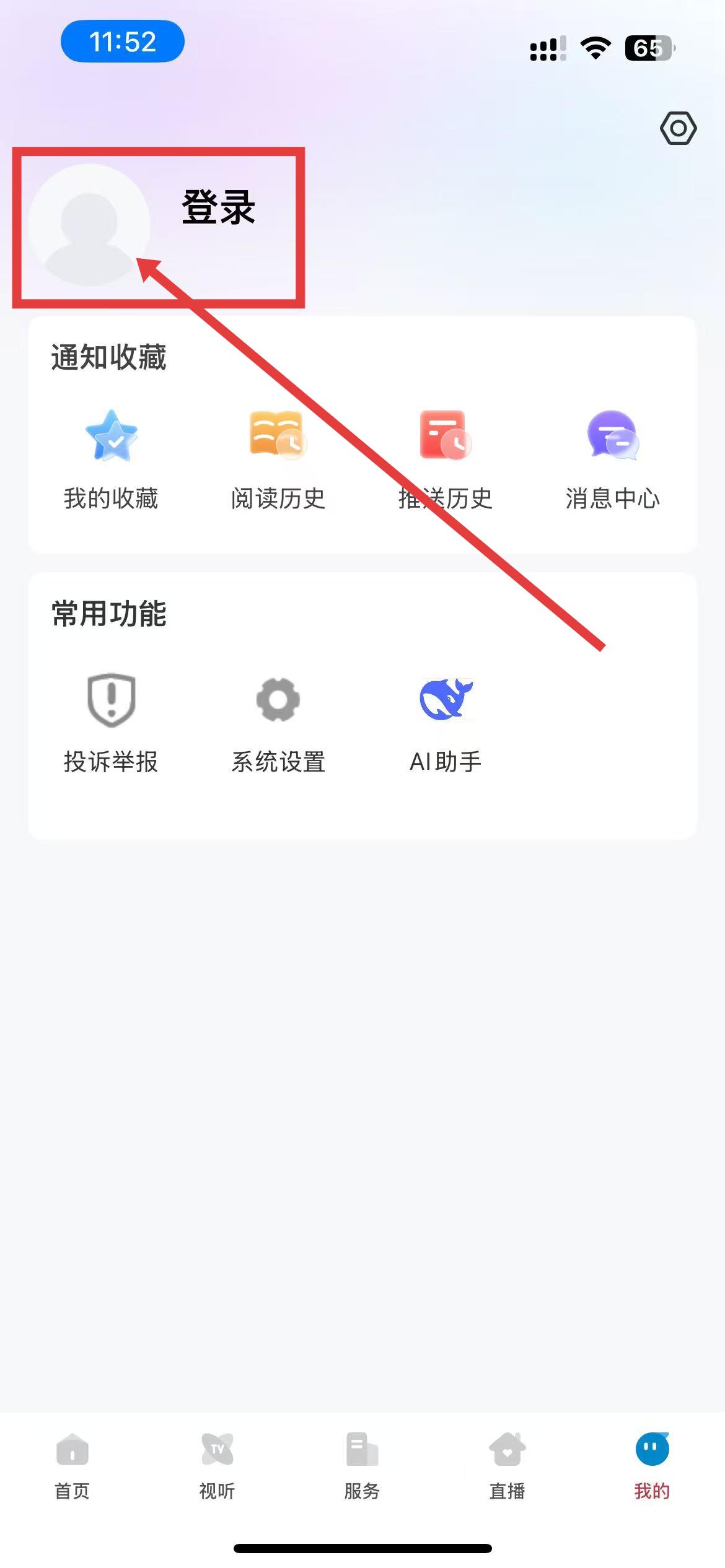Switch to the 首页 tab
Image resolution: width=725 pixels, height=1568 pixels.
pos(72,1466)
